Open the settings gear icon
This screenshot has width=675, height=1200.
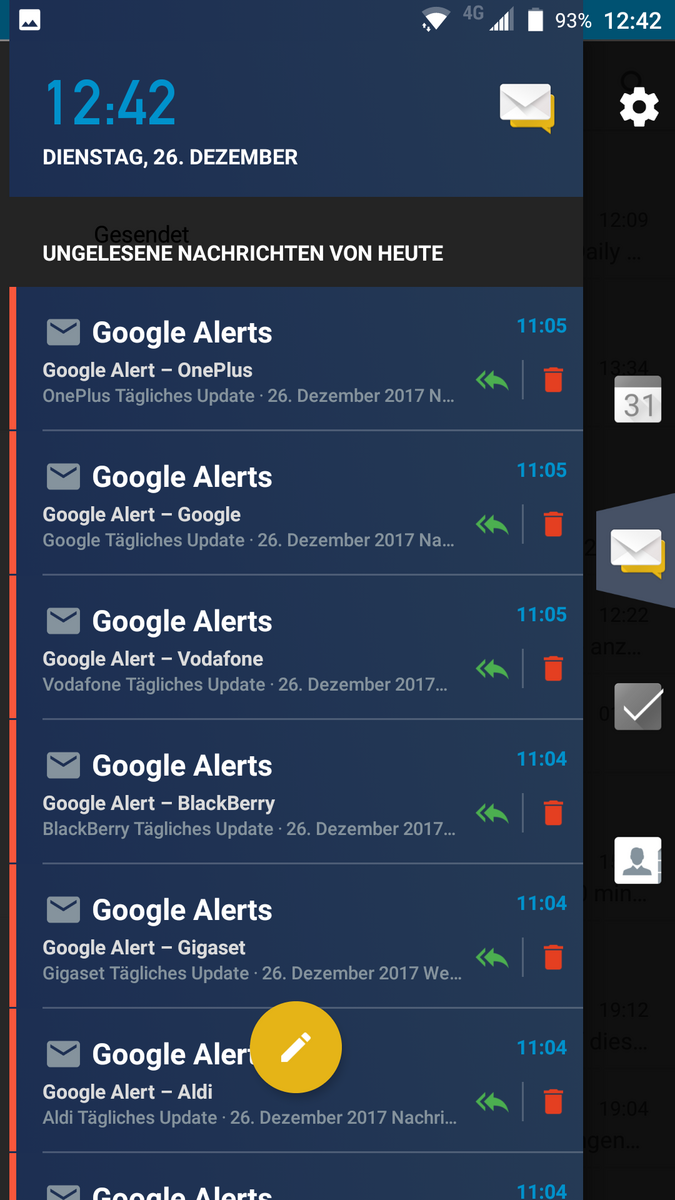tap(639, 106)
